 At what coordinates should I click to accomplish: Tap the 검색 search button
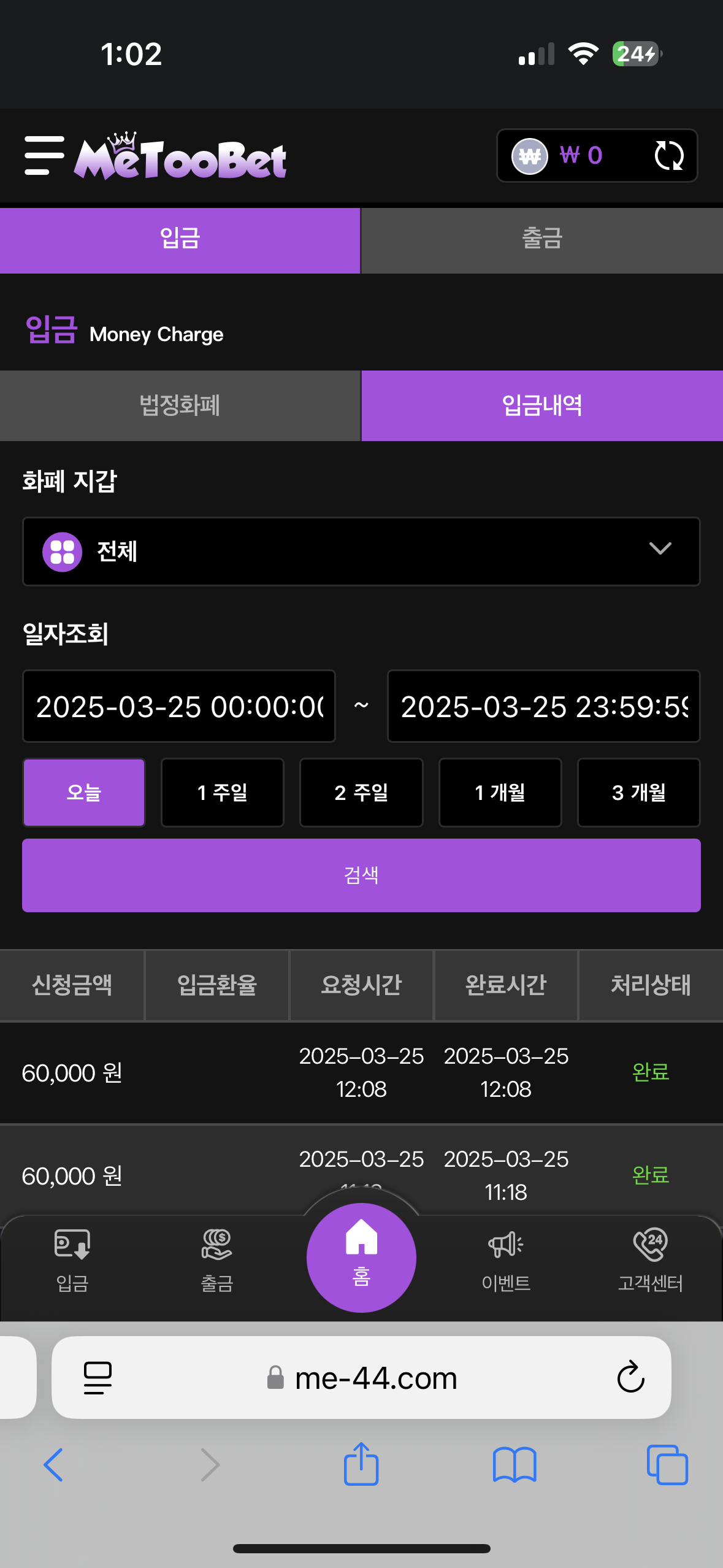pyautogui.click(x=361, y=875)
